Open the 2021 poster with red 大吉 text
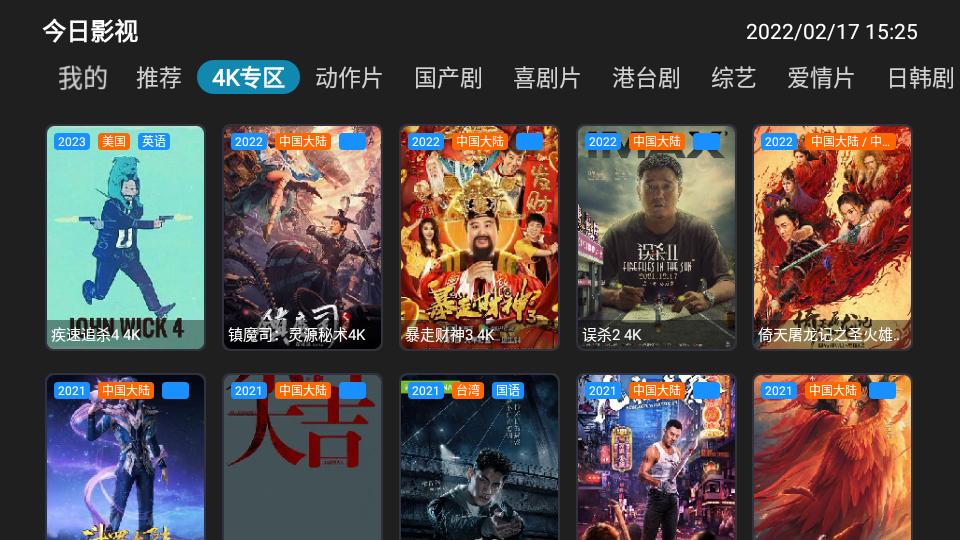This screenshot has height=540, width=960. [x=302, y=460]
